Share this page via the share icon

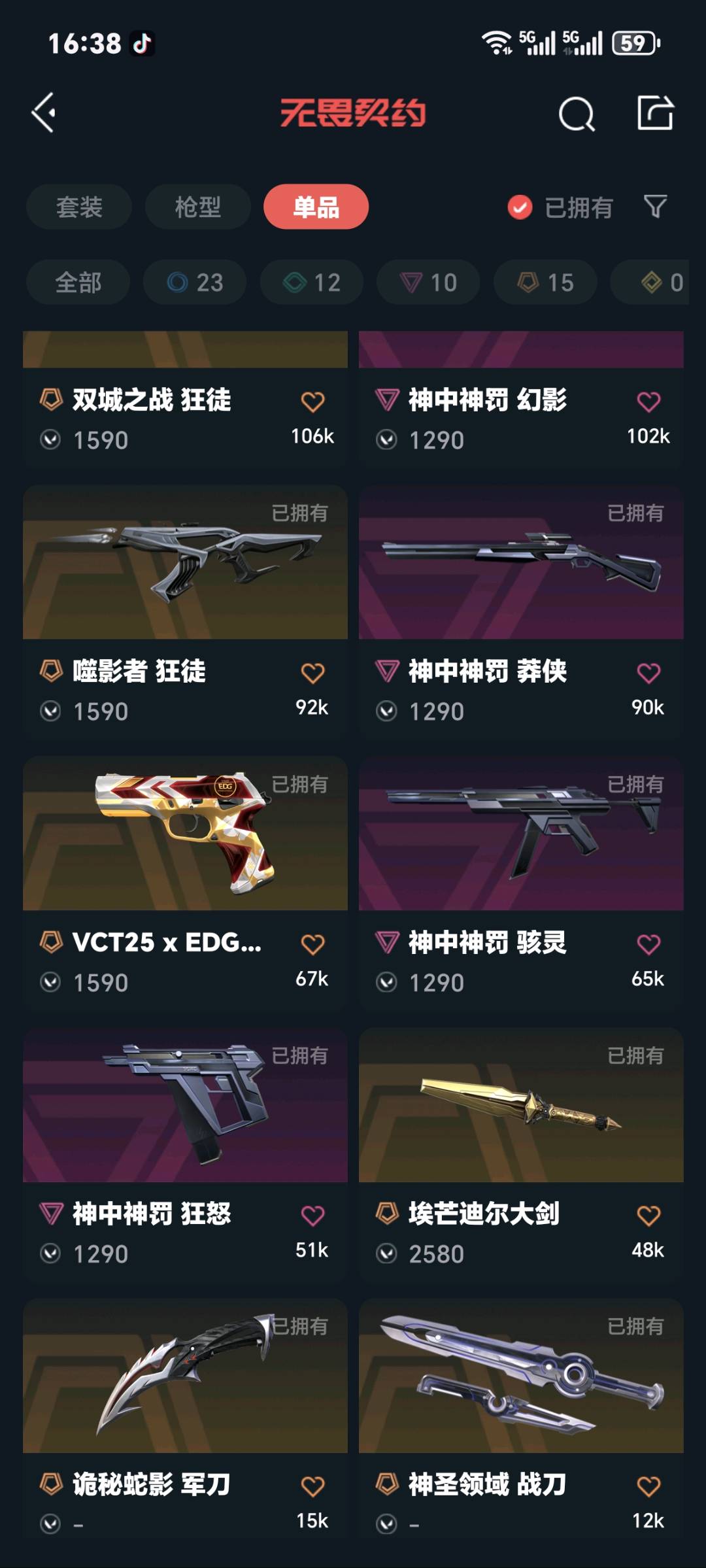(x=655, y=113)
